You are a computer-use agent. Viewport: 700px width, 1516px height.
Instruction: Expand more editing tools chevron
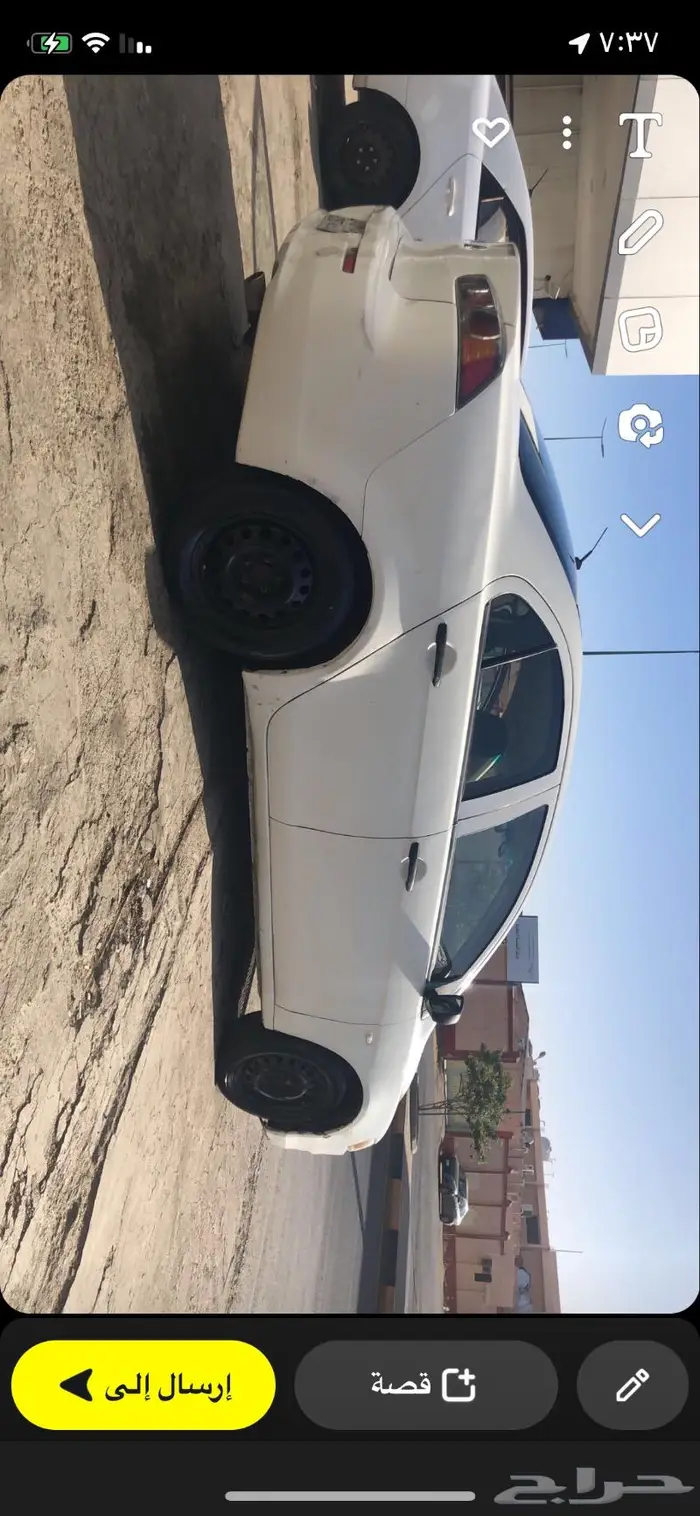[x=640, y=525]
